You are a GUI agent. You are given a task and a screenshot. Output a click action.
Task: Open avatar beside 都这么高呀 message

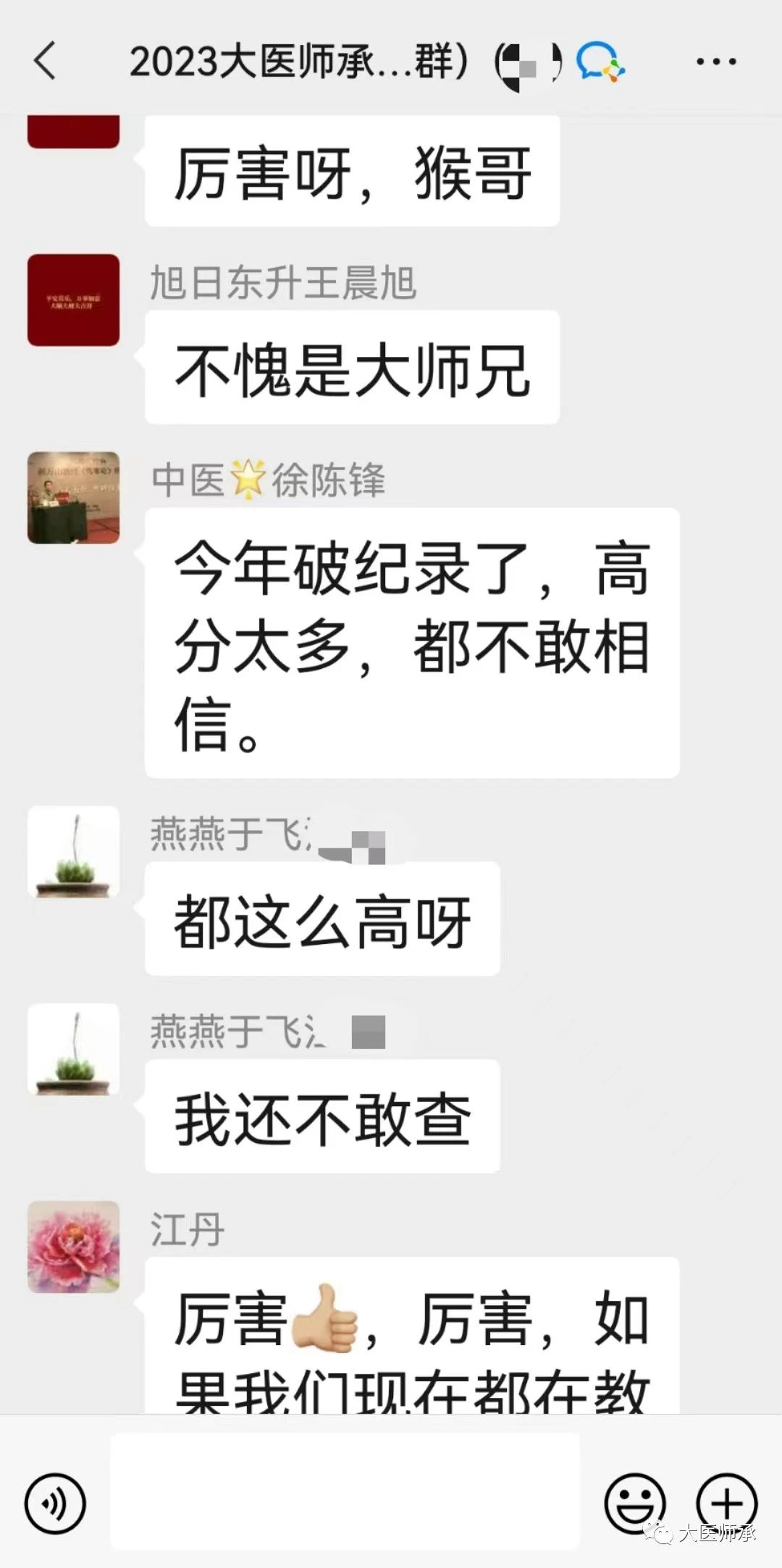[x=73, y=852]
